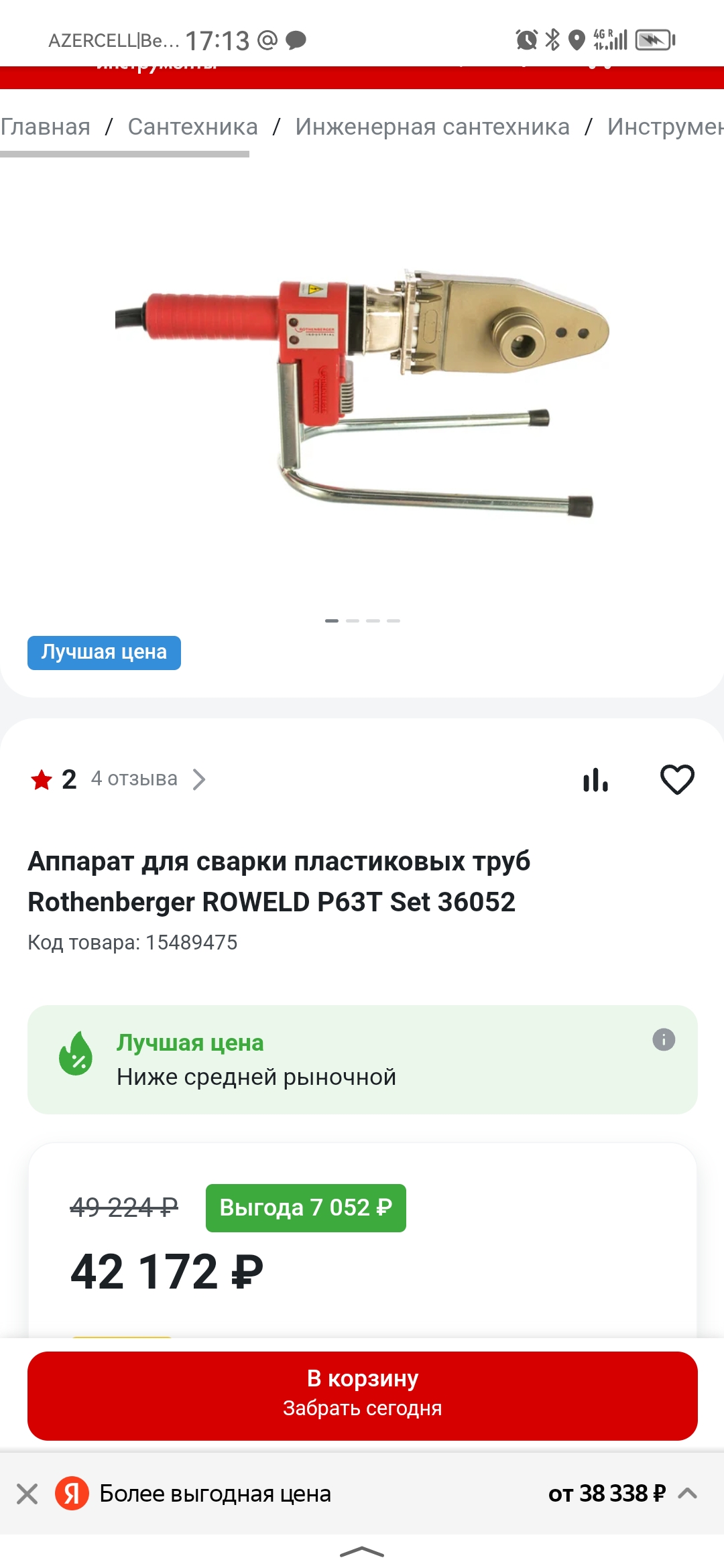The image size is (724, 1568).
Task: Show info about Лучшая цена badge
Action: click(x=664, y=1039)
